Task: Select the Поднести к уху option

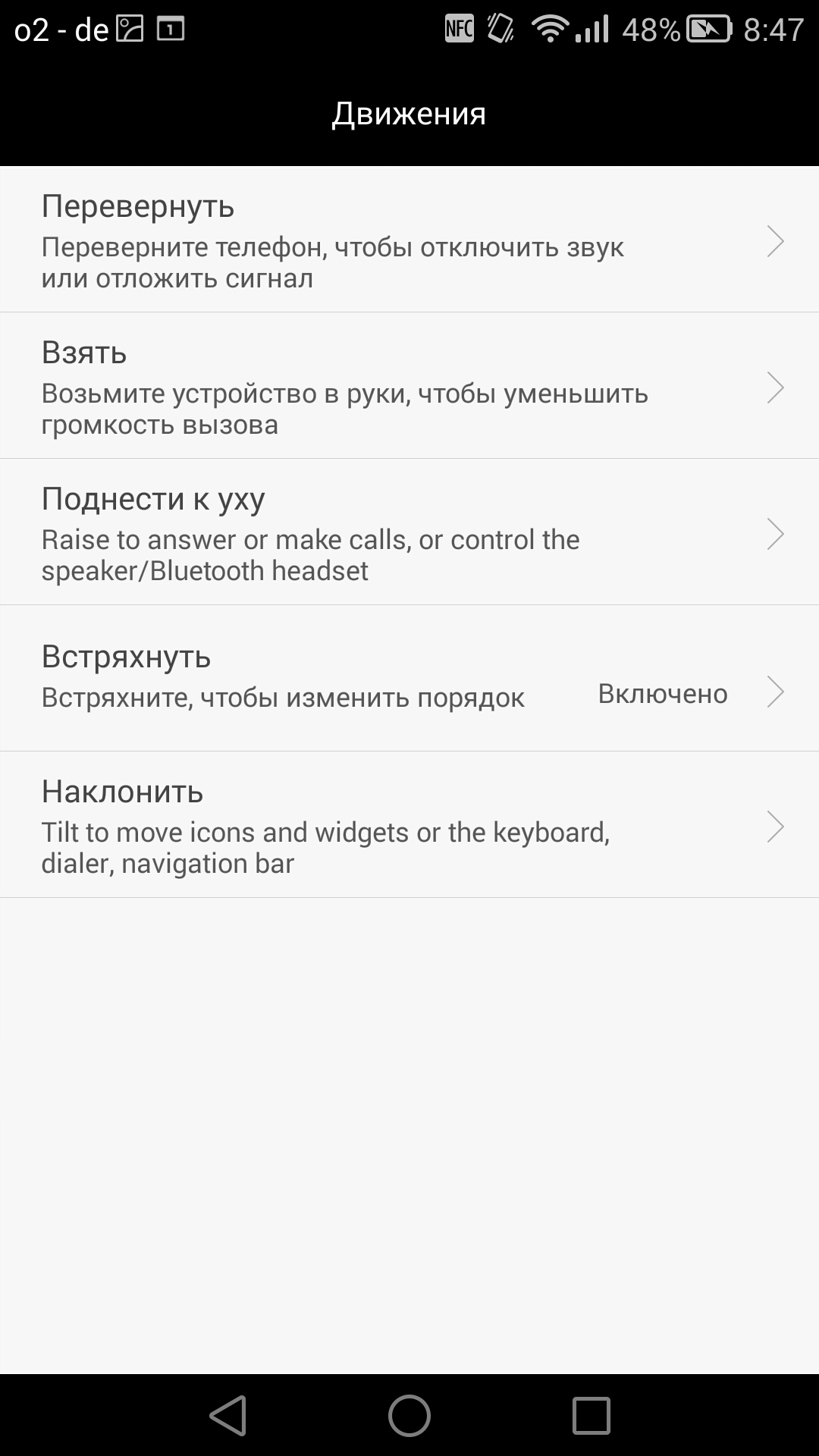Action: 409,532
